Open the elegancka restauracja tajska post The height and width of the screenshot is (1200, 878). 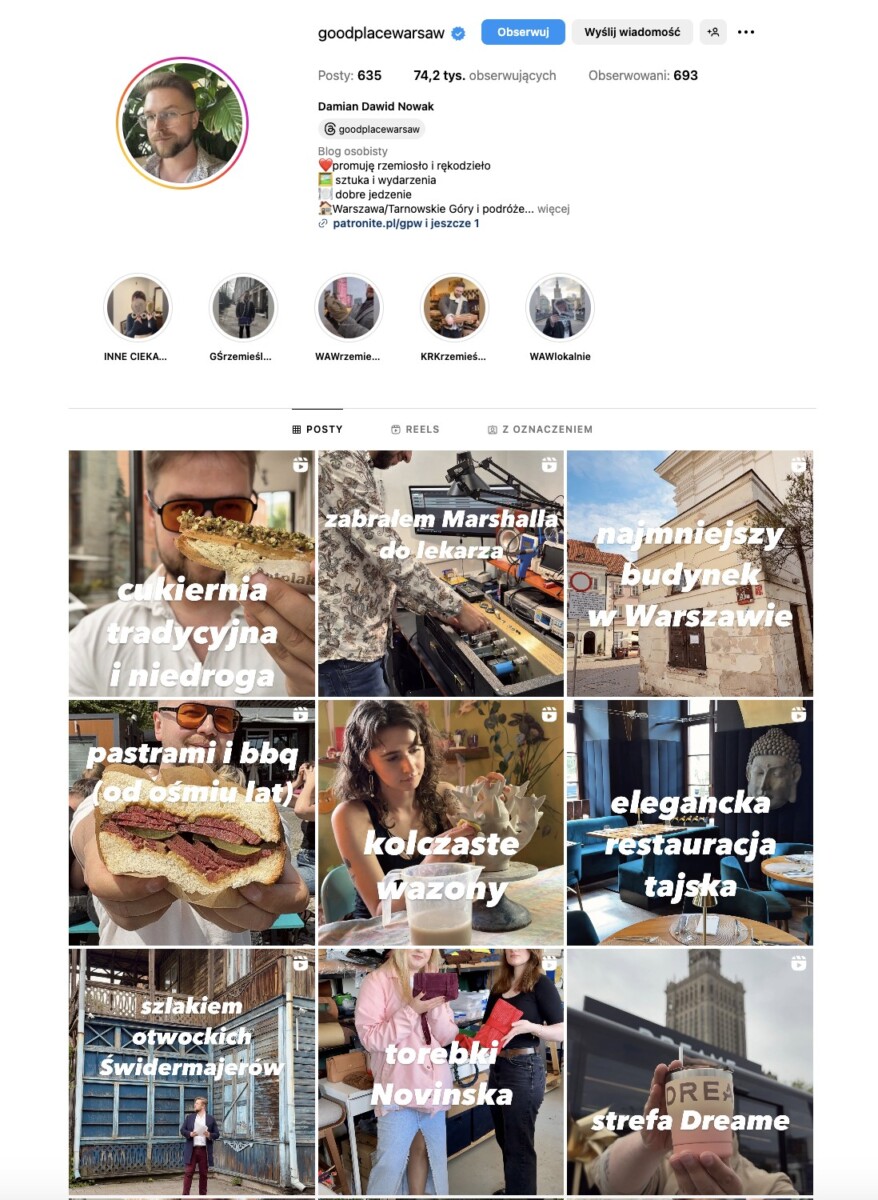coord(690,822)
